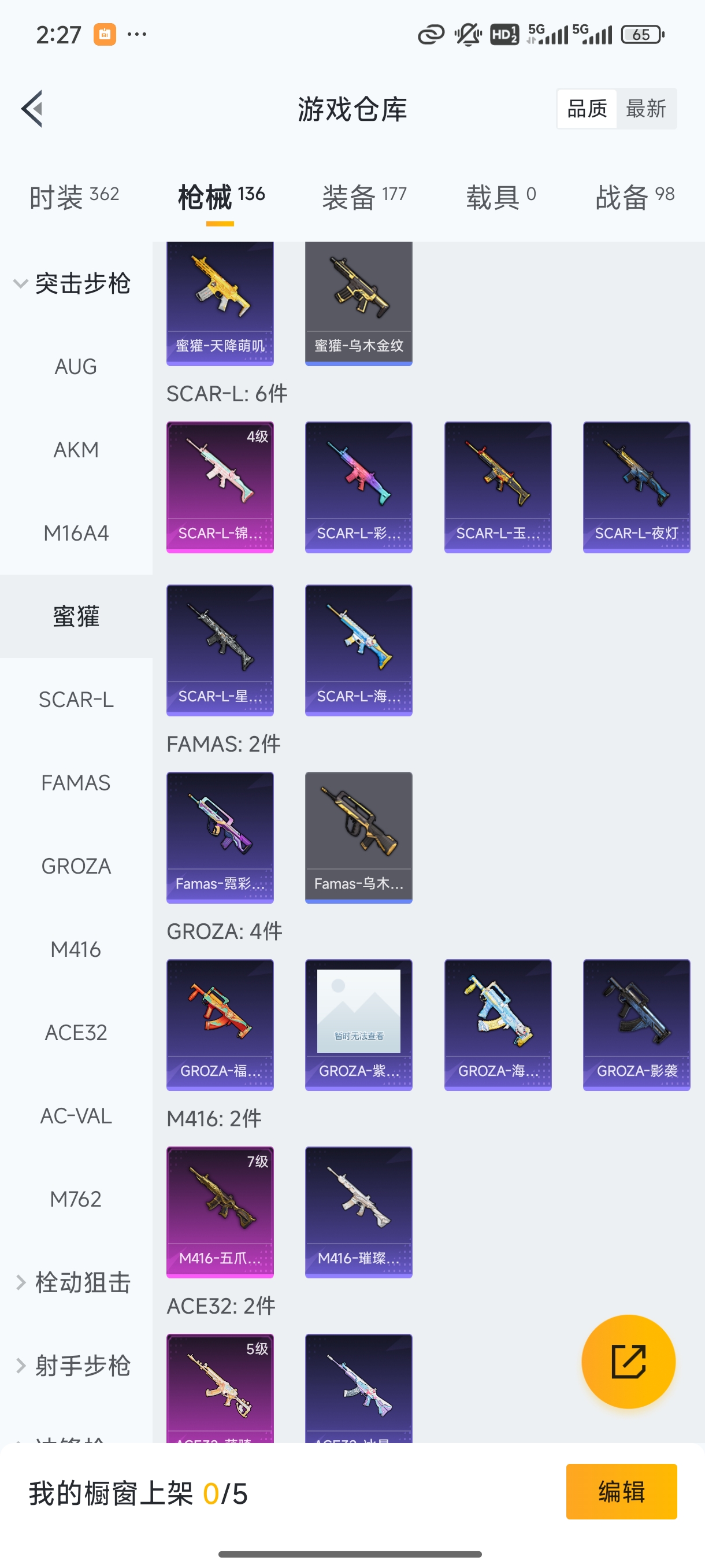Switch to the 装备 tab
Viewport: 705px width, 1568px height.
pyautogui.click(x=363, y=197)
